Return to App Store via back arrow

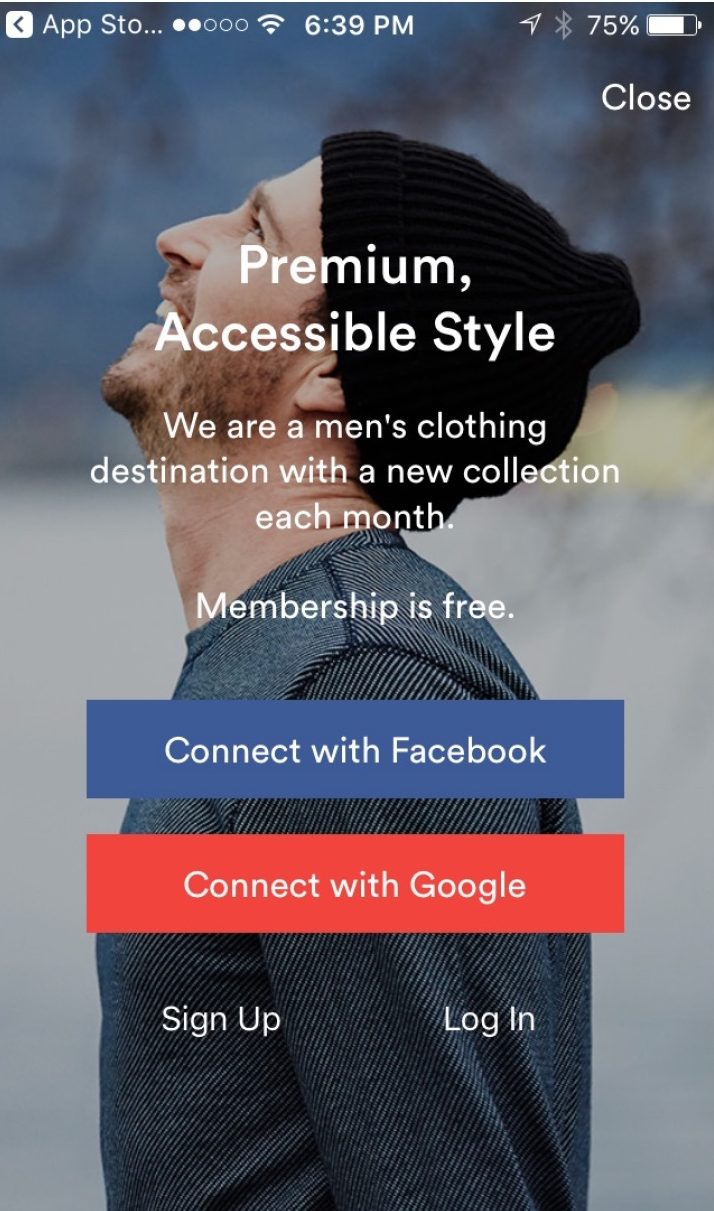click(18, 25)
